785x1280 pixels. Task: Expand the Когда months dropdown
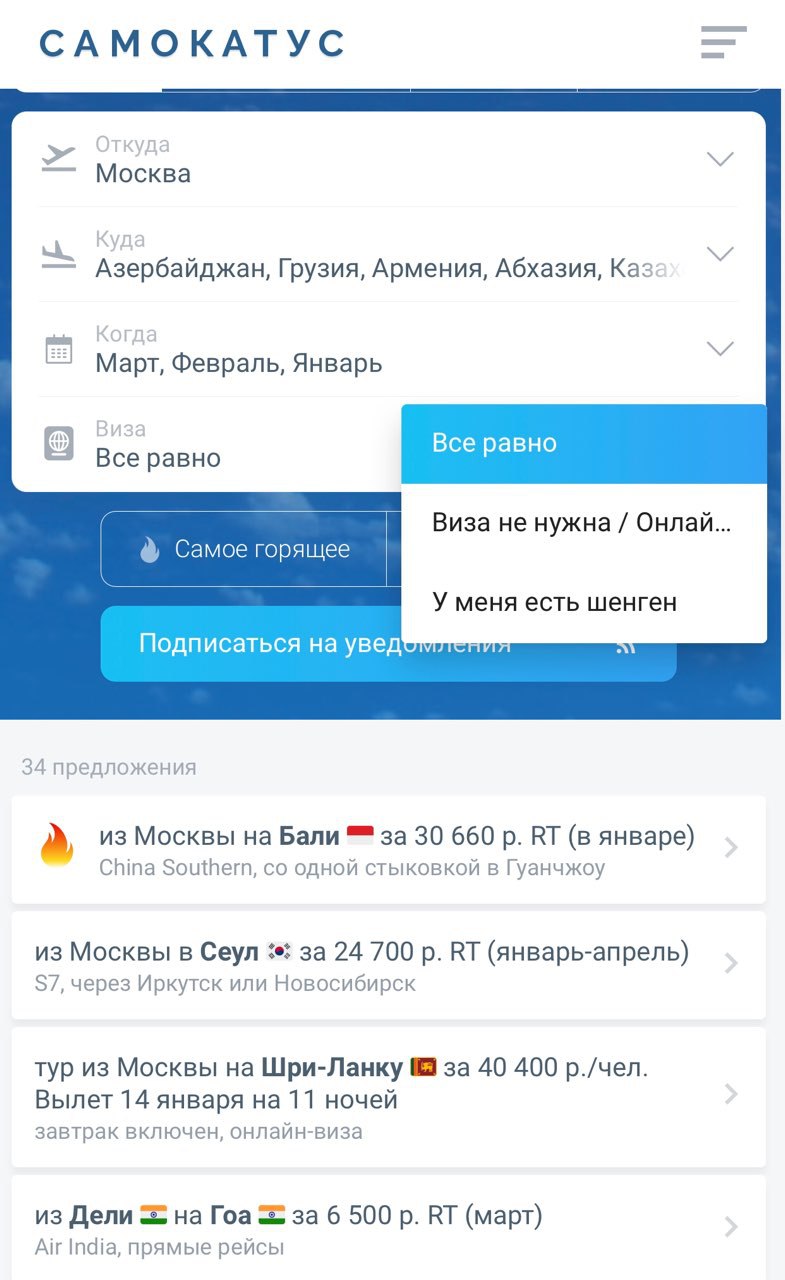719,349
